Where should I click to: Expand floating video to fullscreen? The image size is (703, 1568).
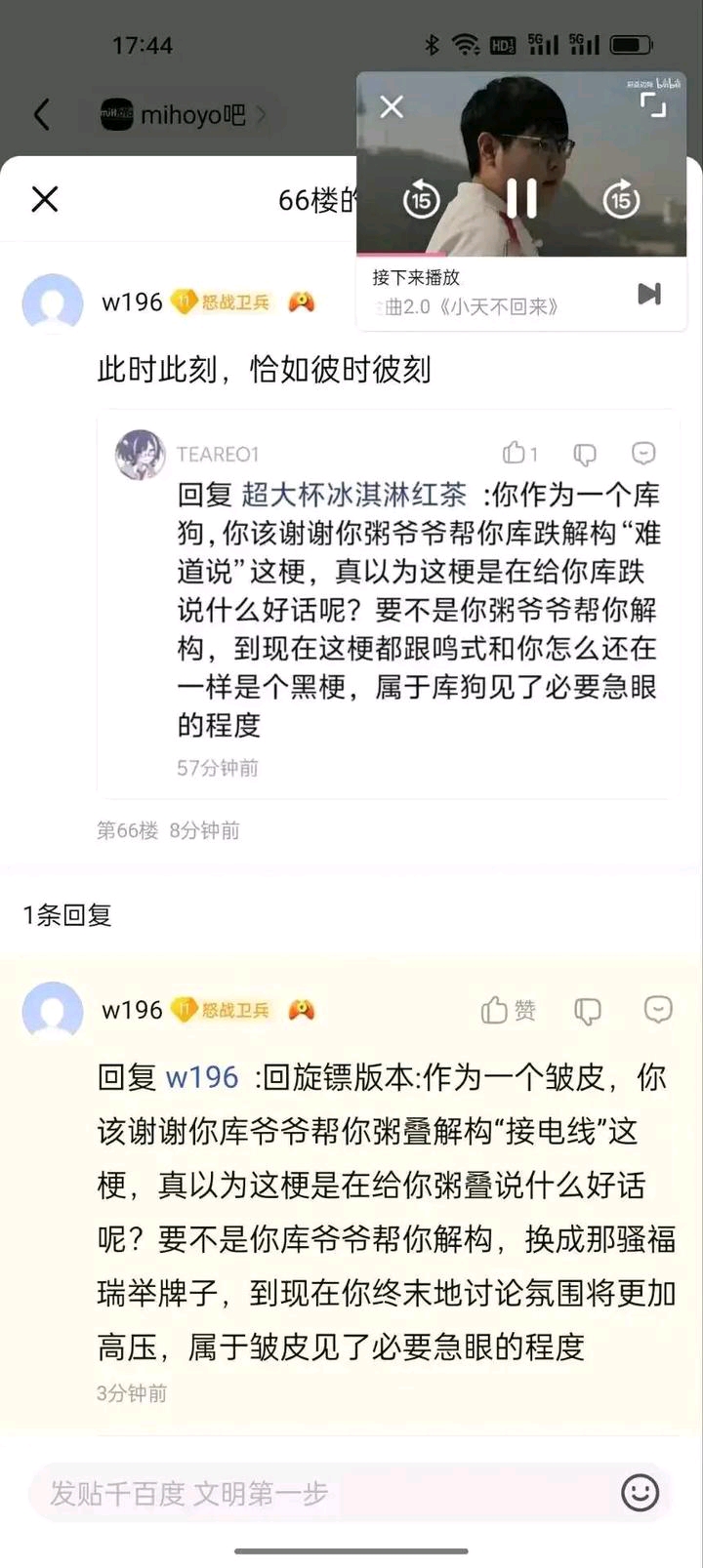point(652,105)
